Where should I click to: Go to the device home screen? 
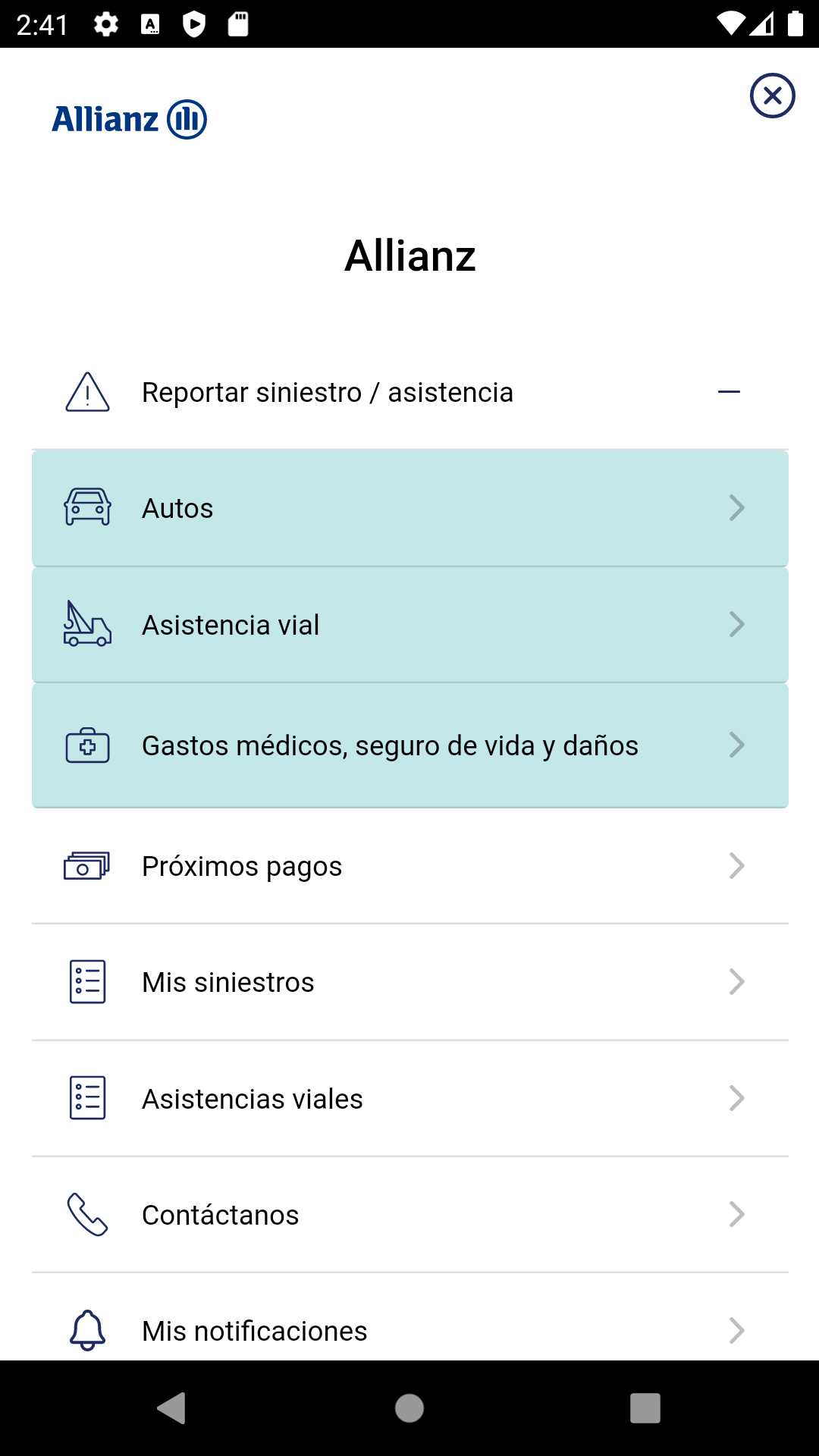(409, 1408)
